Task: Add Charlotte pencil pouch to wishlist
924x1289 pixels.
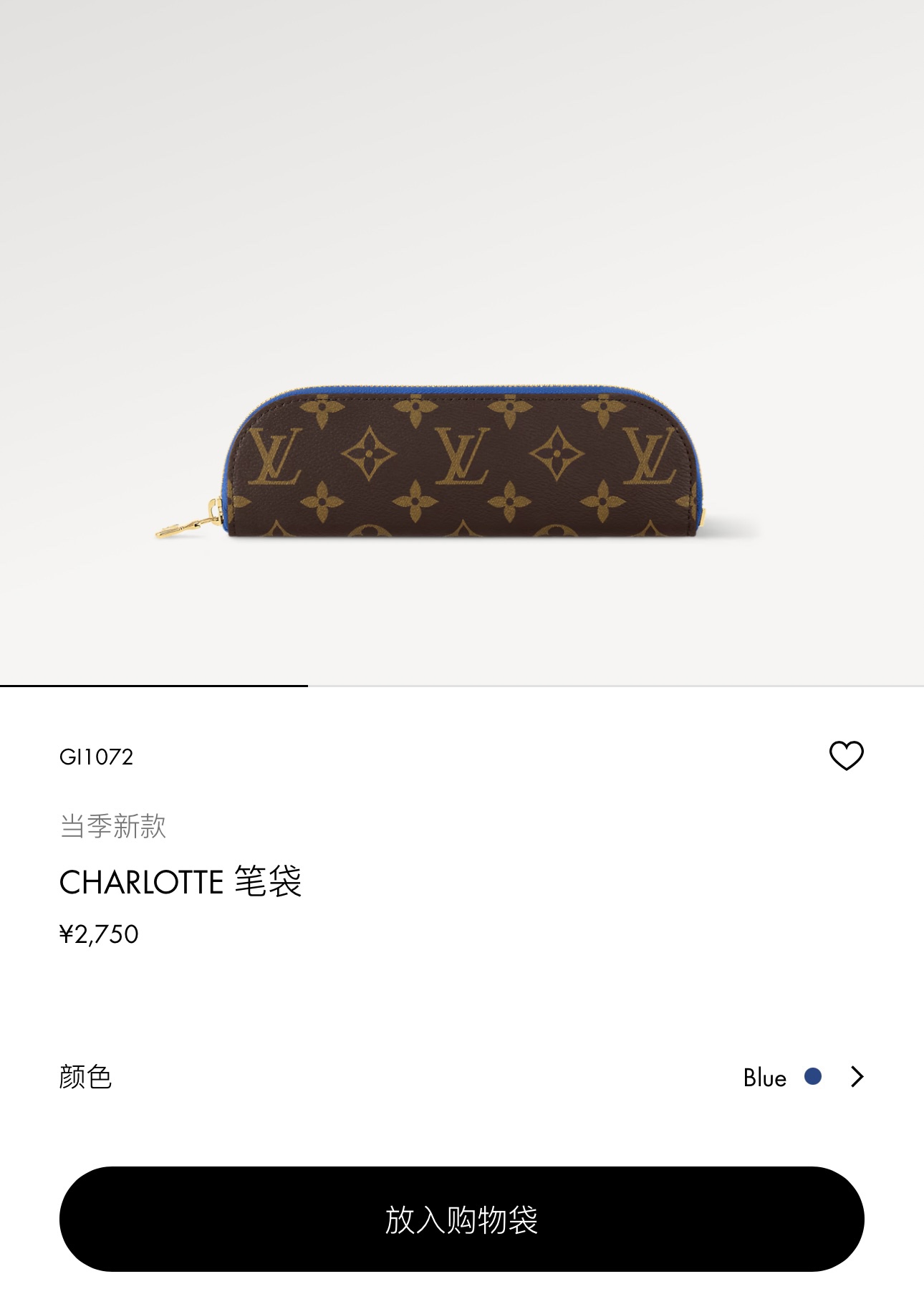Action: click(x=846, y=756)
